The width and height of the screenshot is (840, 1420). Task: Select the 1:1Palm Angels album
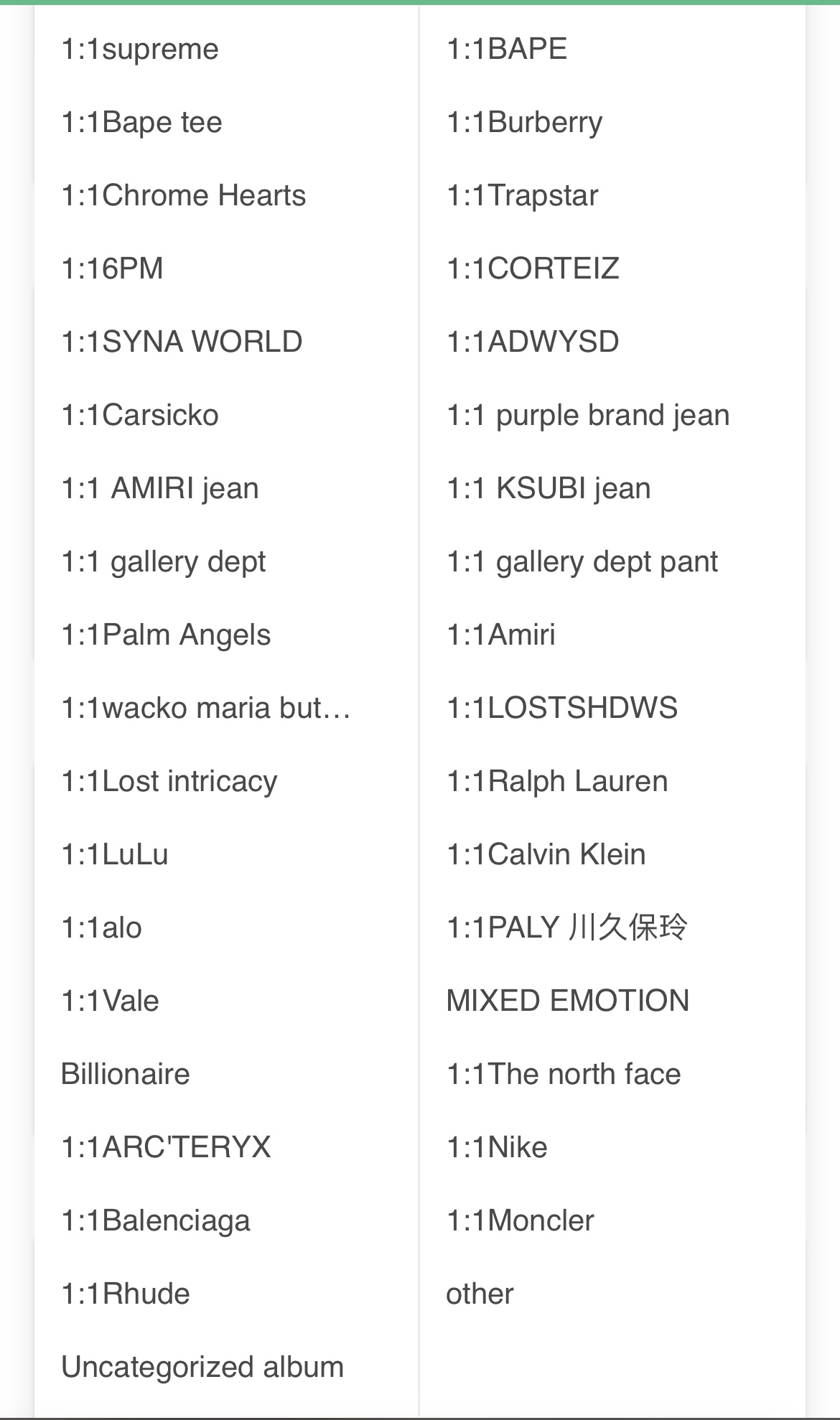pyautogui.click(x=166, y=635)
